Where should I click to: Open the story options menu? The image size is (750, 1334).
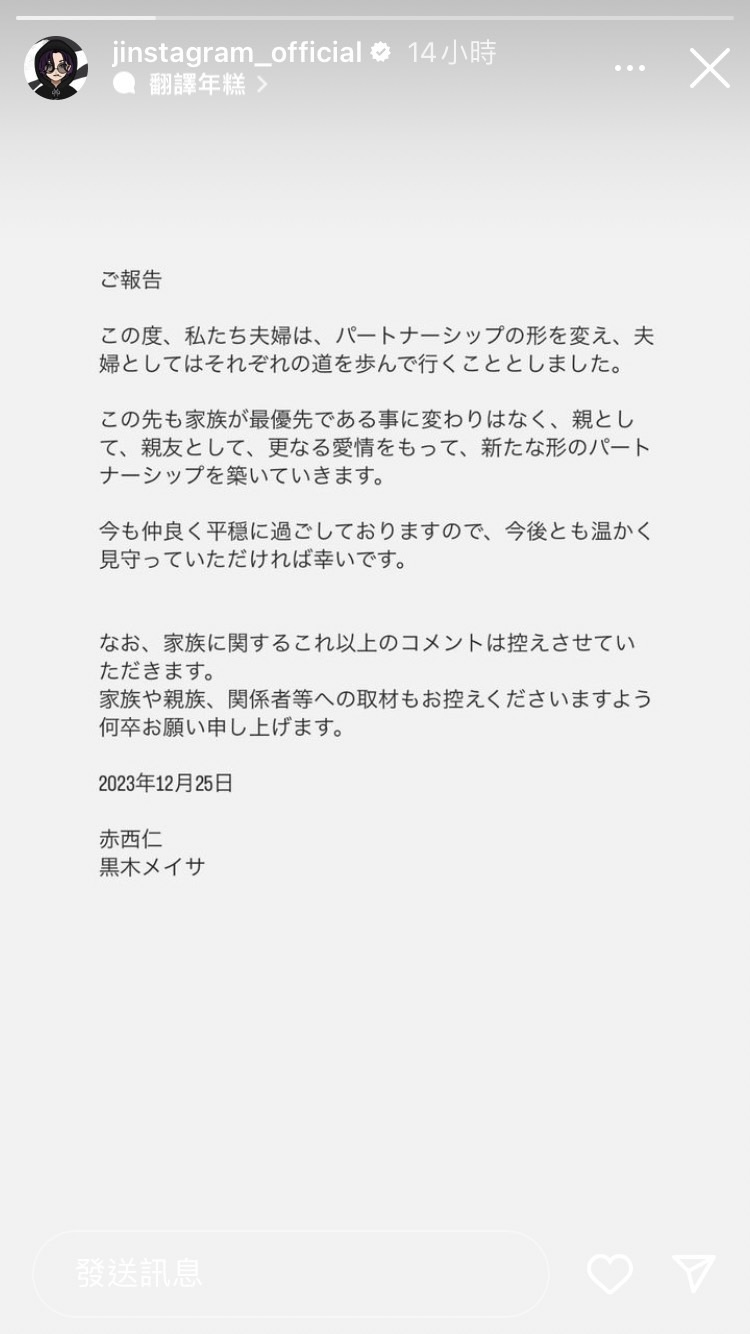pos(629,68)
